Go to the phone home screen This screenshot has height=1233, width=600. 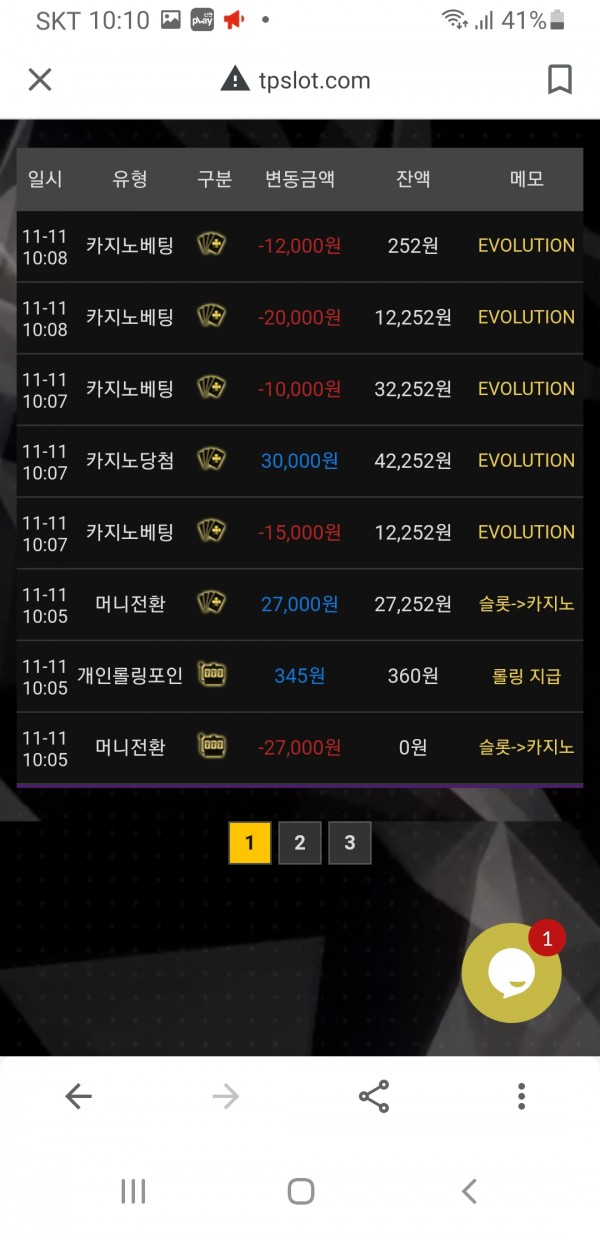point(300,1191)
